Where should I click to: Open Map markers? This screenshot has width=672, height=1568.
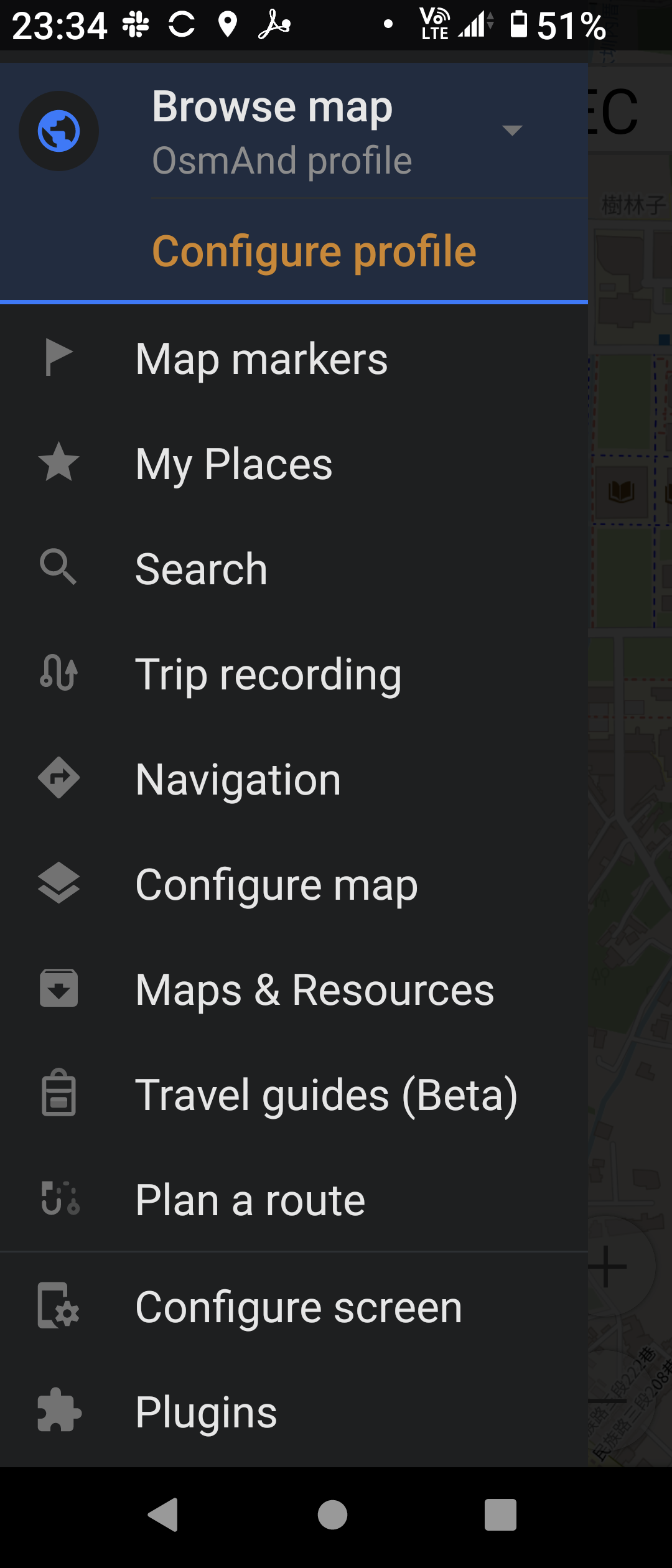(261, 359)
